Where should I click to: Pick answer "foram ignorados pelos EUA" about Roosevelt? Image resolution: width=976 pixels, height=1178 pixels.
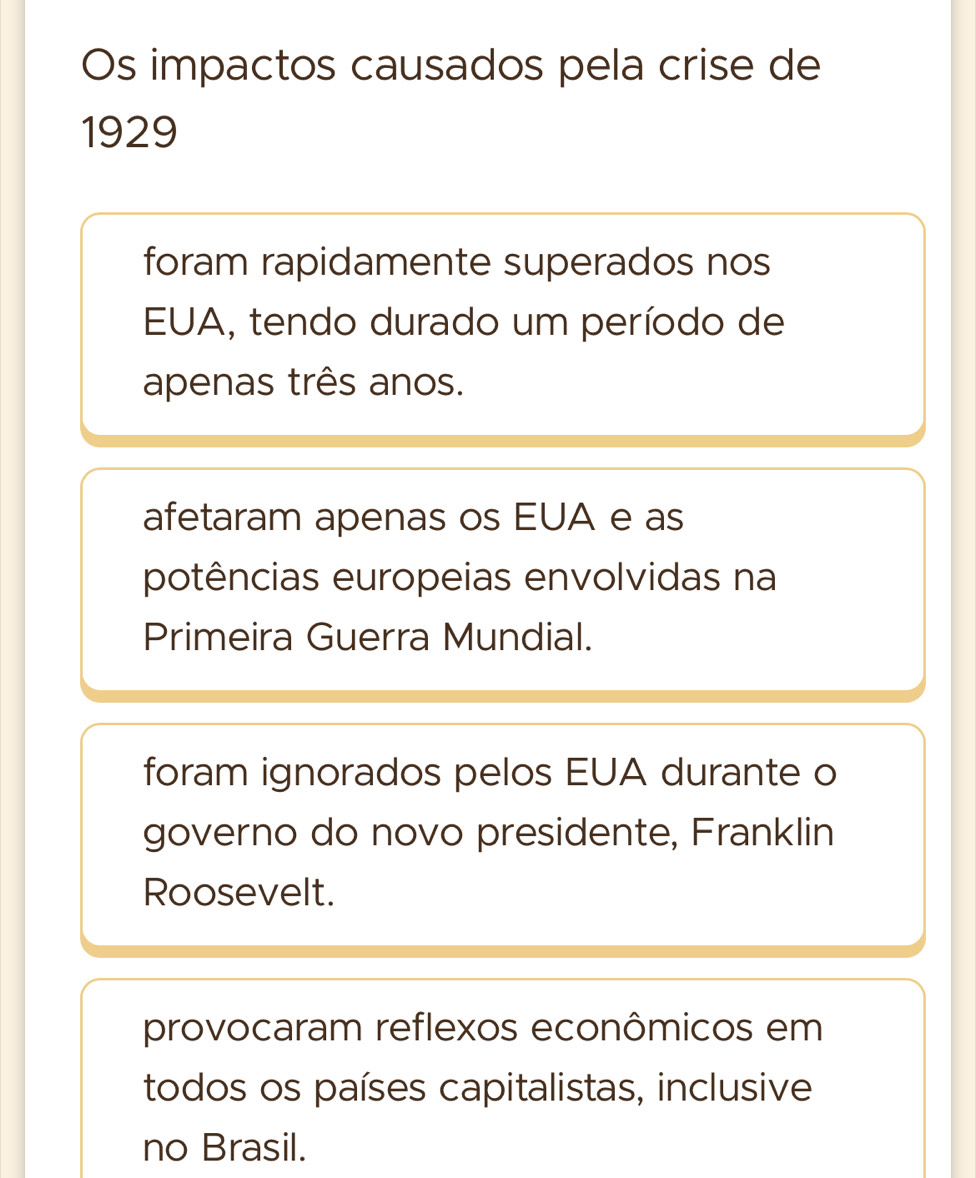tap(502, 833)
